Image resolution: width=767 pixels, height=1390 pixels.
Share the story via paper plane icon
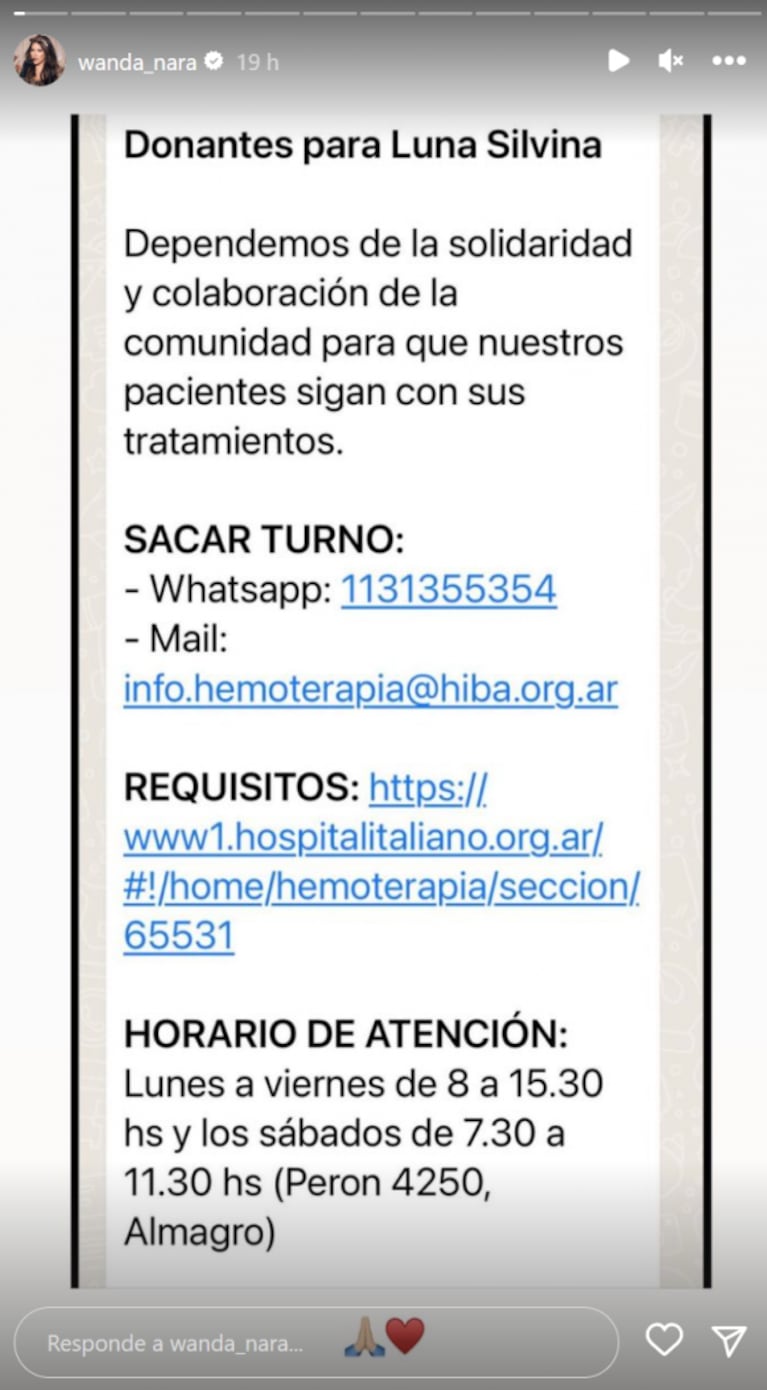pyautogui.click(x=728, y=1341)
